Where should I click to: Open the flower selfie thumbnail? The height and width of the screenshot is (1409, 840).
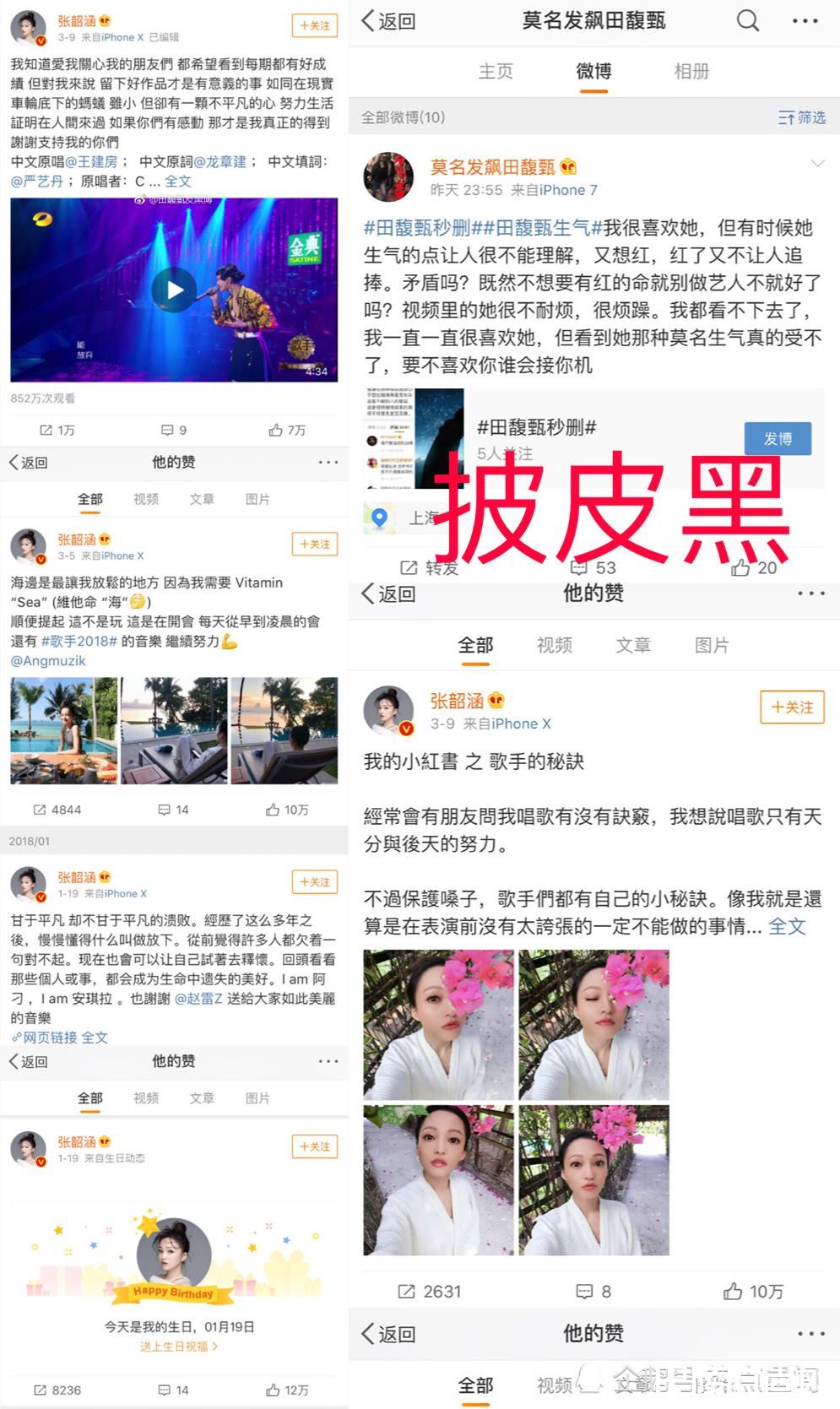coord(436,1023)
